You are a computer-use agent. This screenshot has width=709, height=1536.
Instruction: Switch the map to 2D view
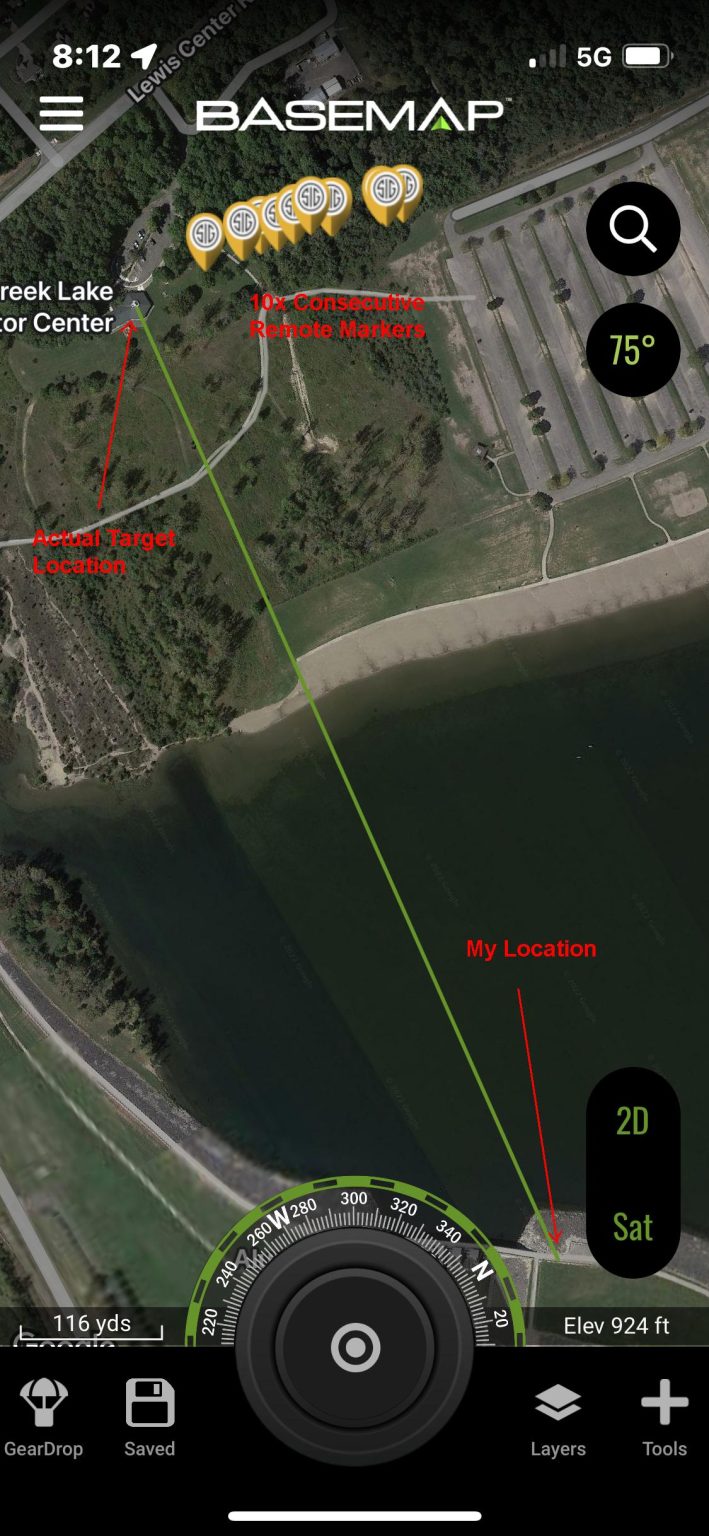click(x=632, y=1122)
